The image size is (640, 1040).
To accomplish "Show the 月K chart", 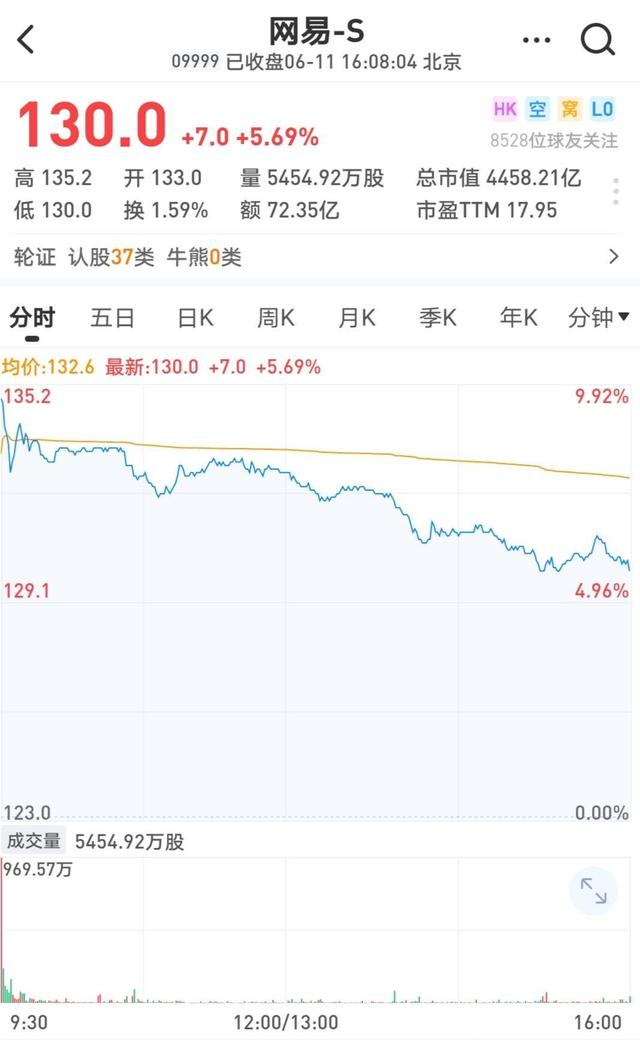I will pyautogui.click(x=356, y=318).
